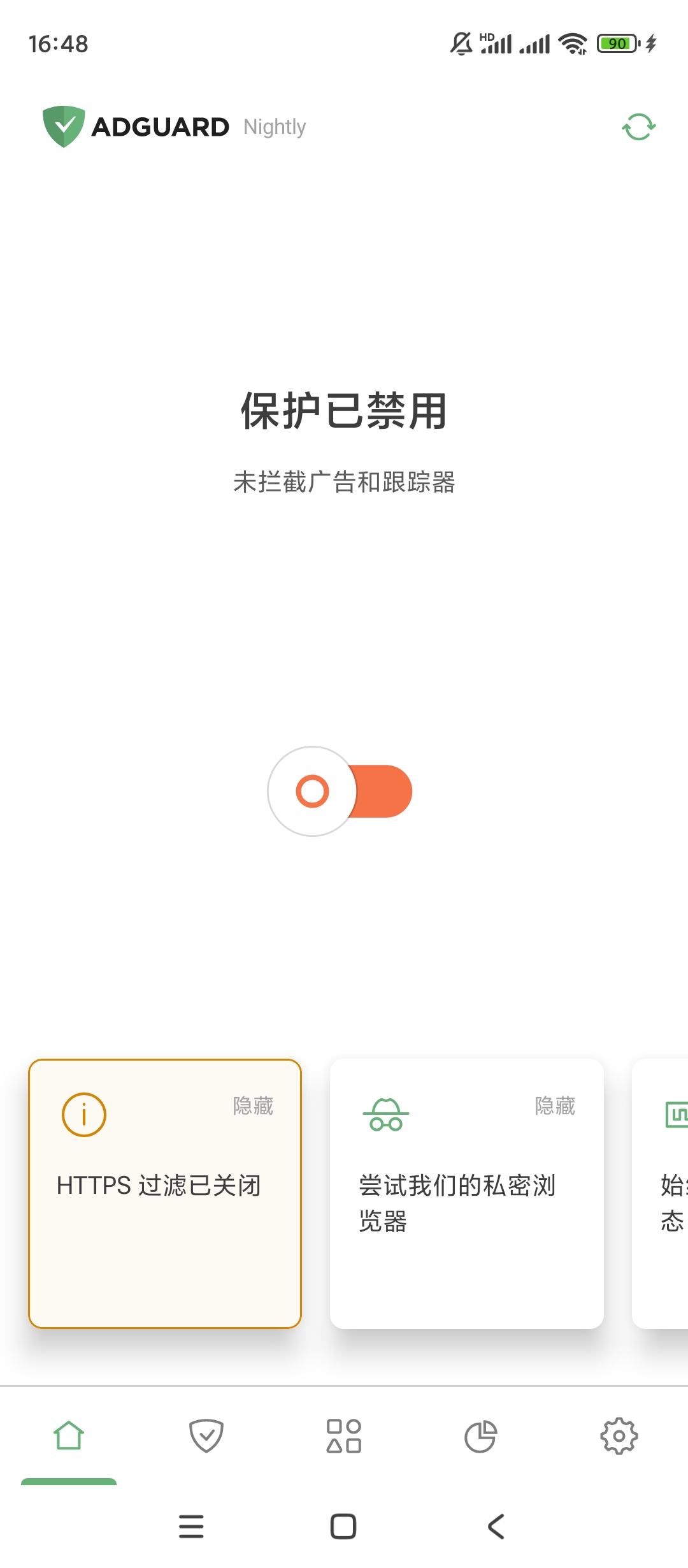Viewport: 688px width, 1568px height.
Task: Open recent apps from navigation bar
Action: coord(191,1527)
